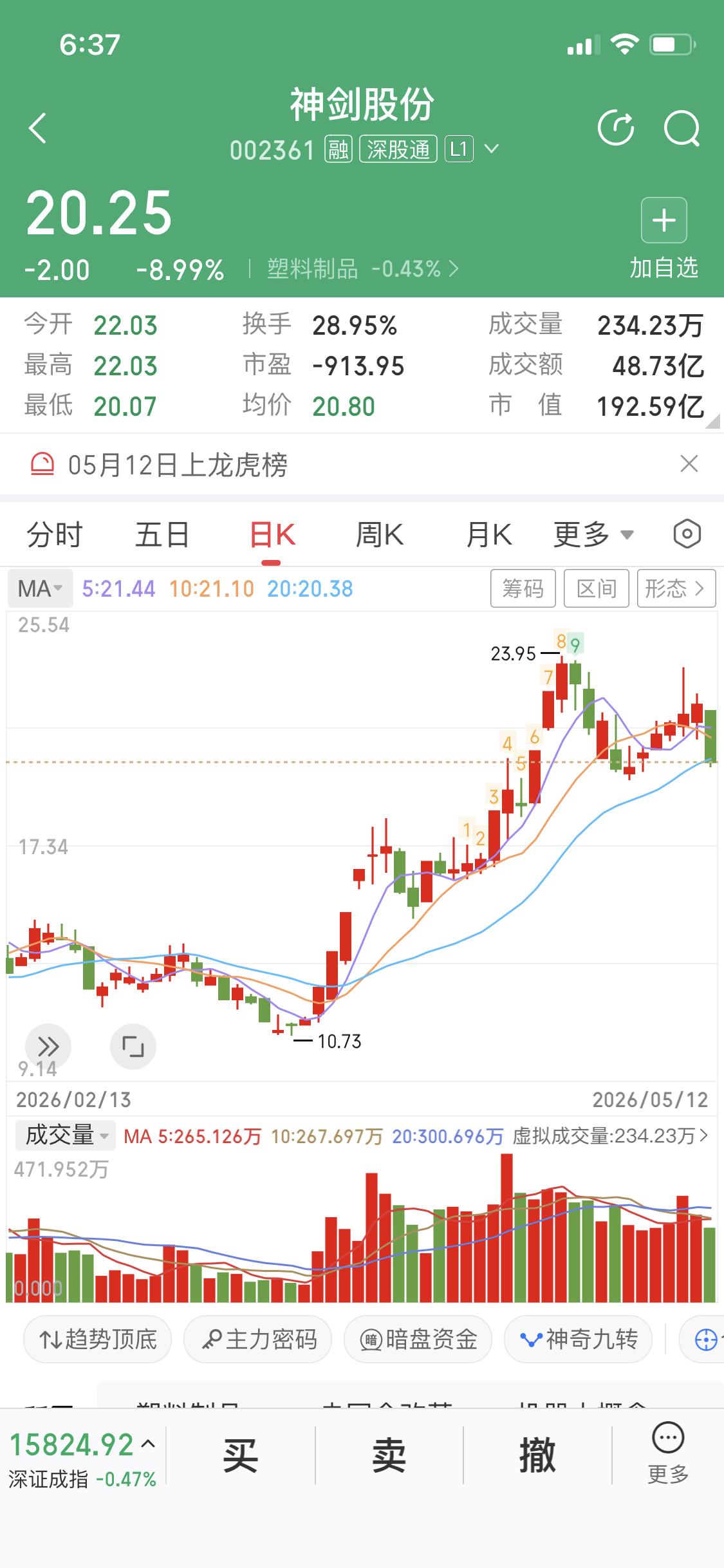The width and height of the screenshot is (724, 1568).
Task: Select the 周K chart tab
Action: pyautogui.click(x=380, y=535)
